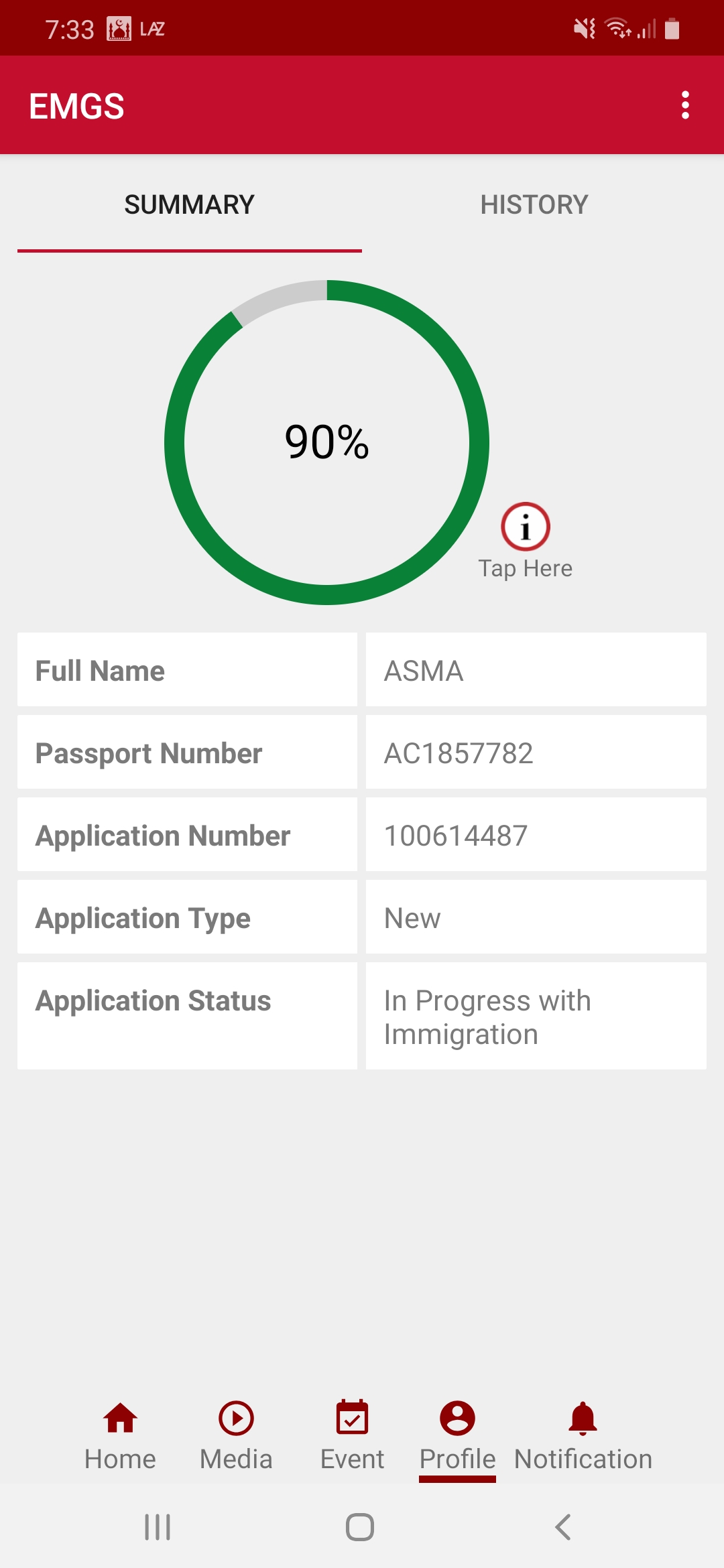Select the Profile tab

457,1435
